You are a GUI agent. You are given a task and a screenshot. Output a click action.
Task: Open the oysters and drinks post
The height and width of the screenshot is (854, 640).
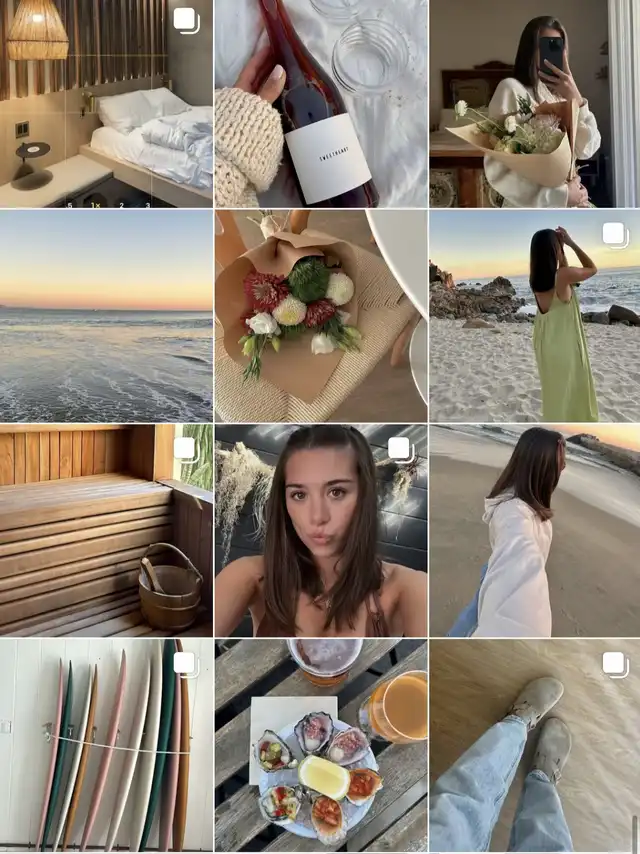click(x=320, y=745)
